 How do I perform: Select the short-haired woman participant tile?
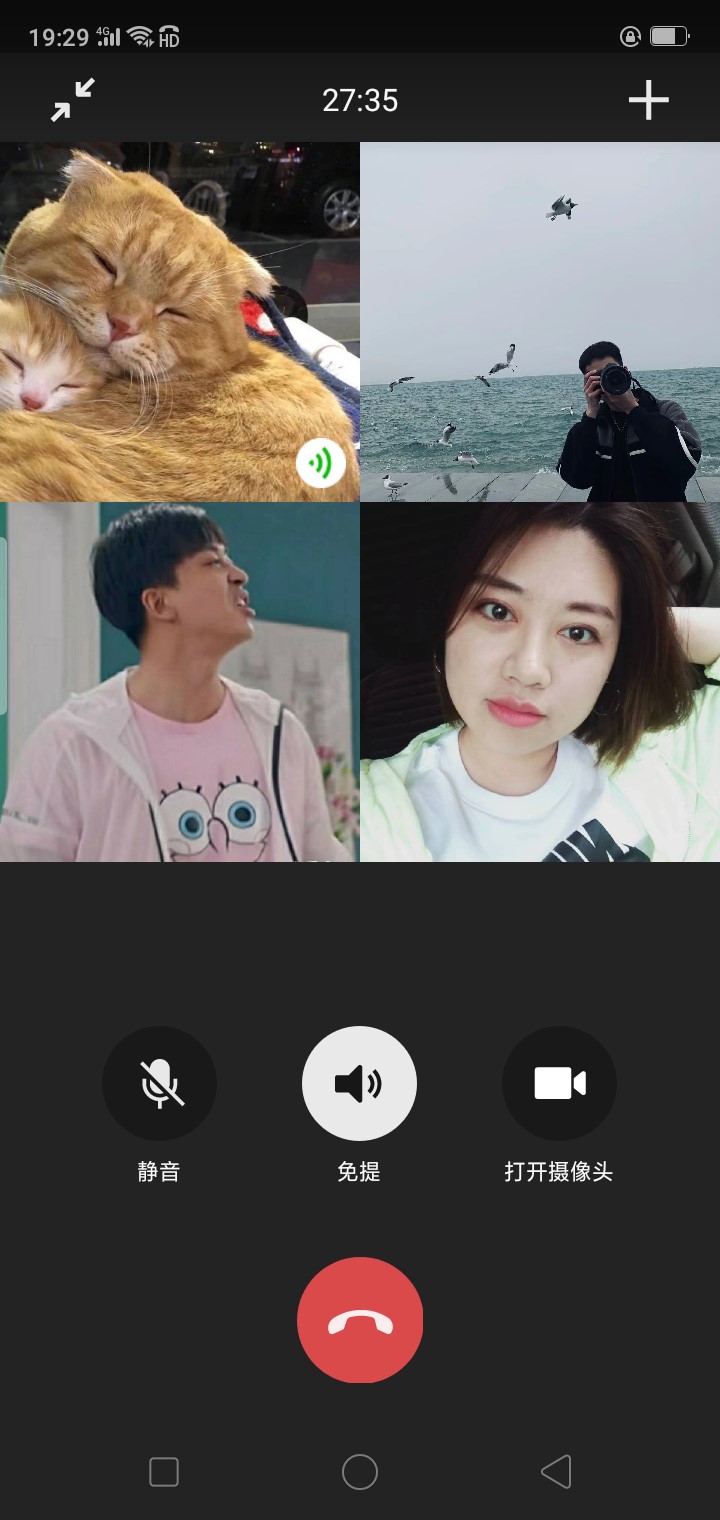[x=540, y=682]
